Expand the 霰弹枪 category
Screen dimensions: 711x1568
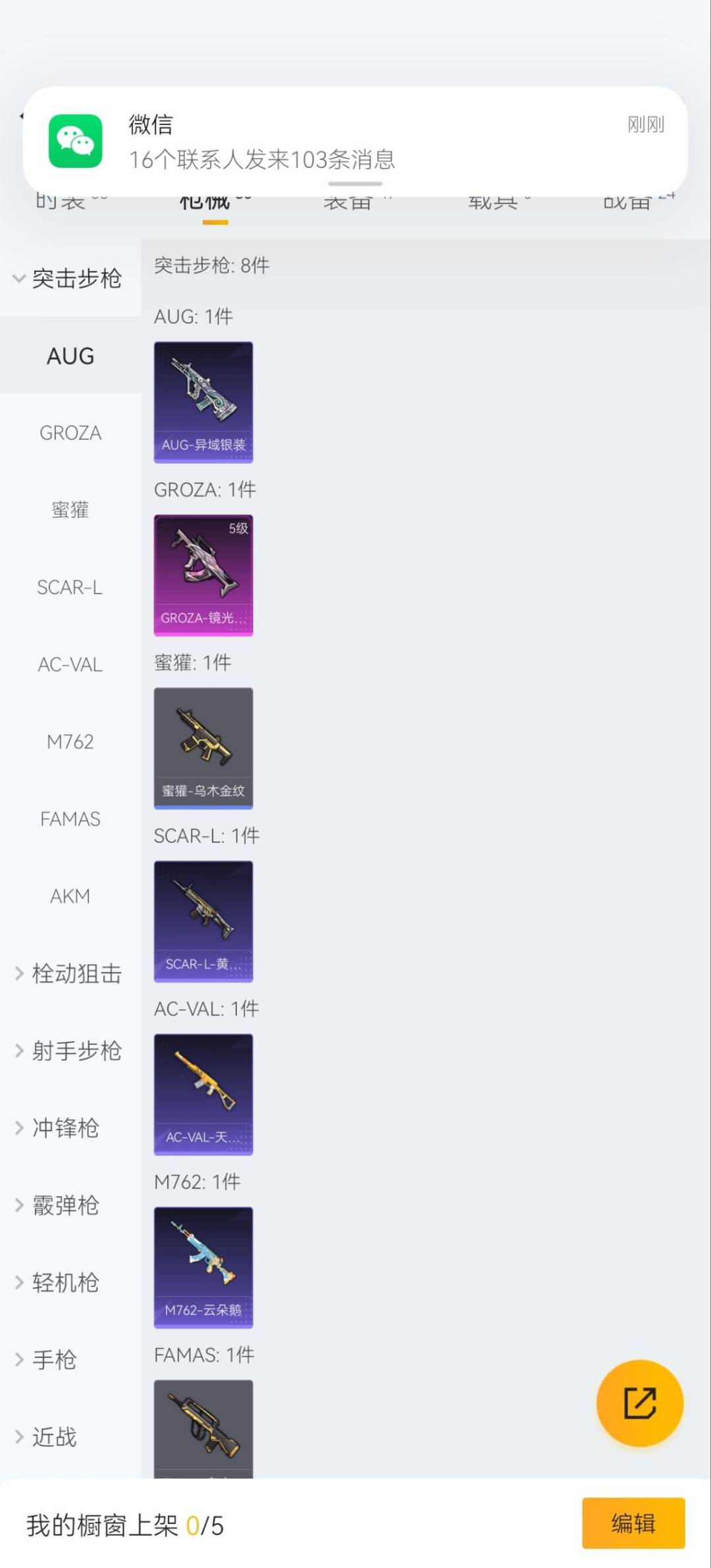point(59,1205)
